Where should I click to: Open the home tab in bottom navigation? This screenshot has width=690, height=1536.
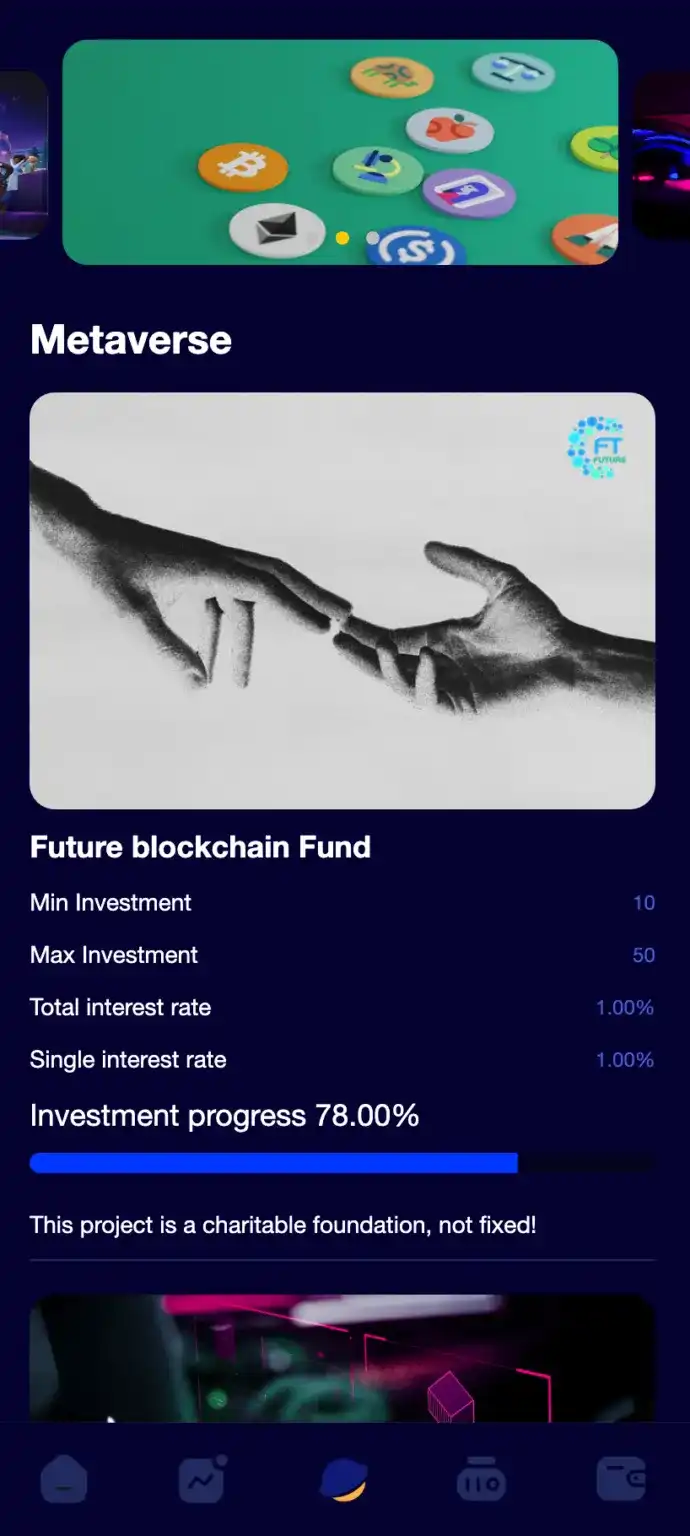63,1480
